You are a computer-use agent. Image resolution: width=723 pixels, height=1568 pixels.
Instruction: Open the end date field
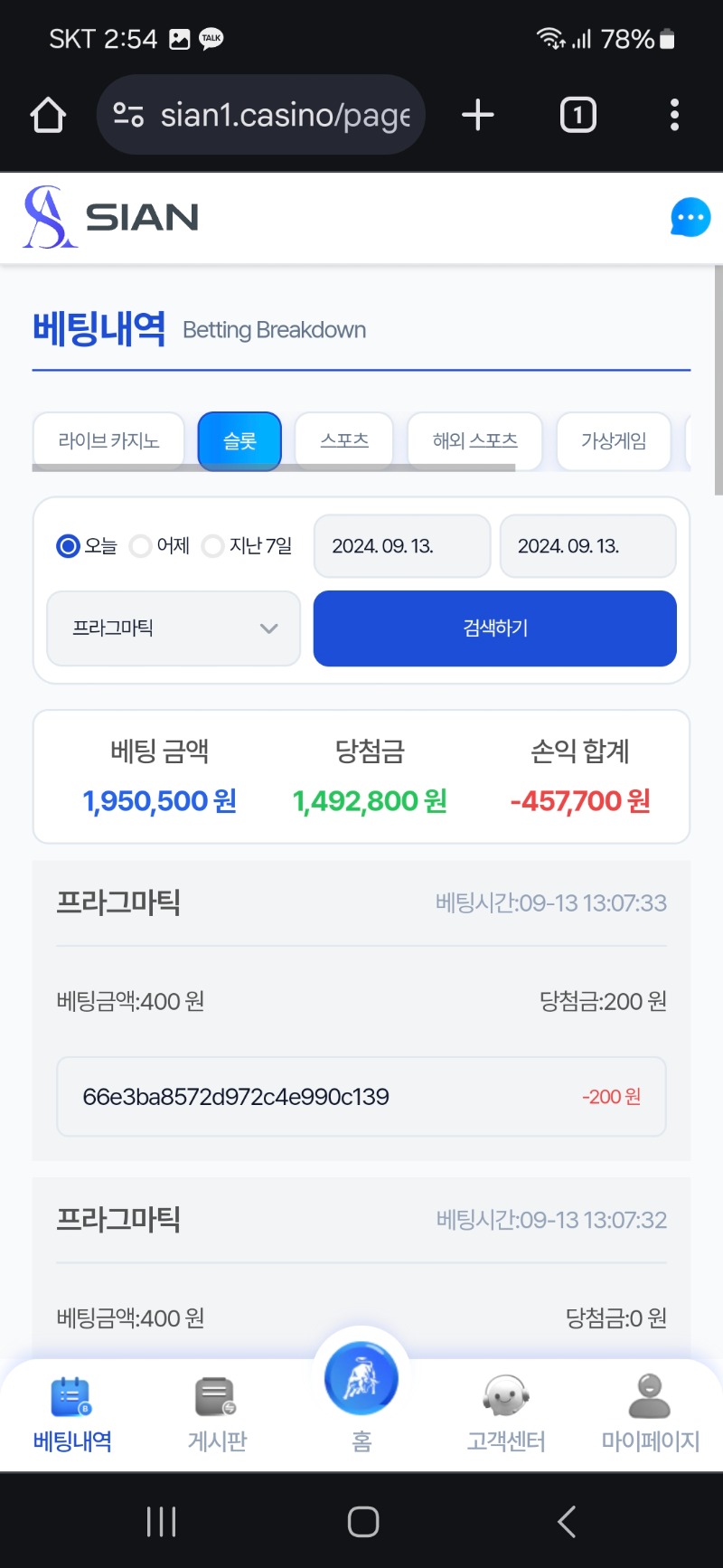pyautogui.click(x=588, y=546)
